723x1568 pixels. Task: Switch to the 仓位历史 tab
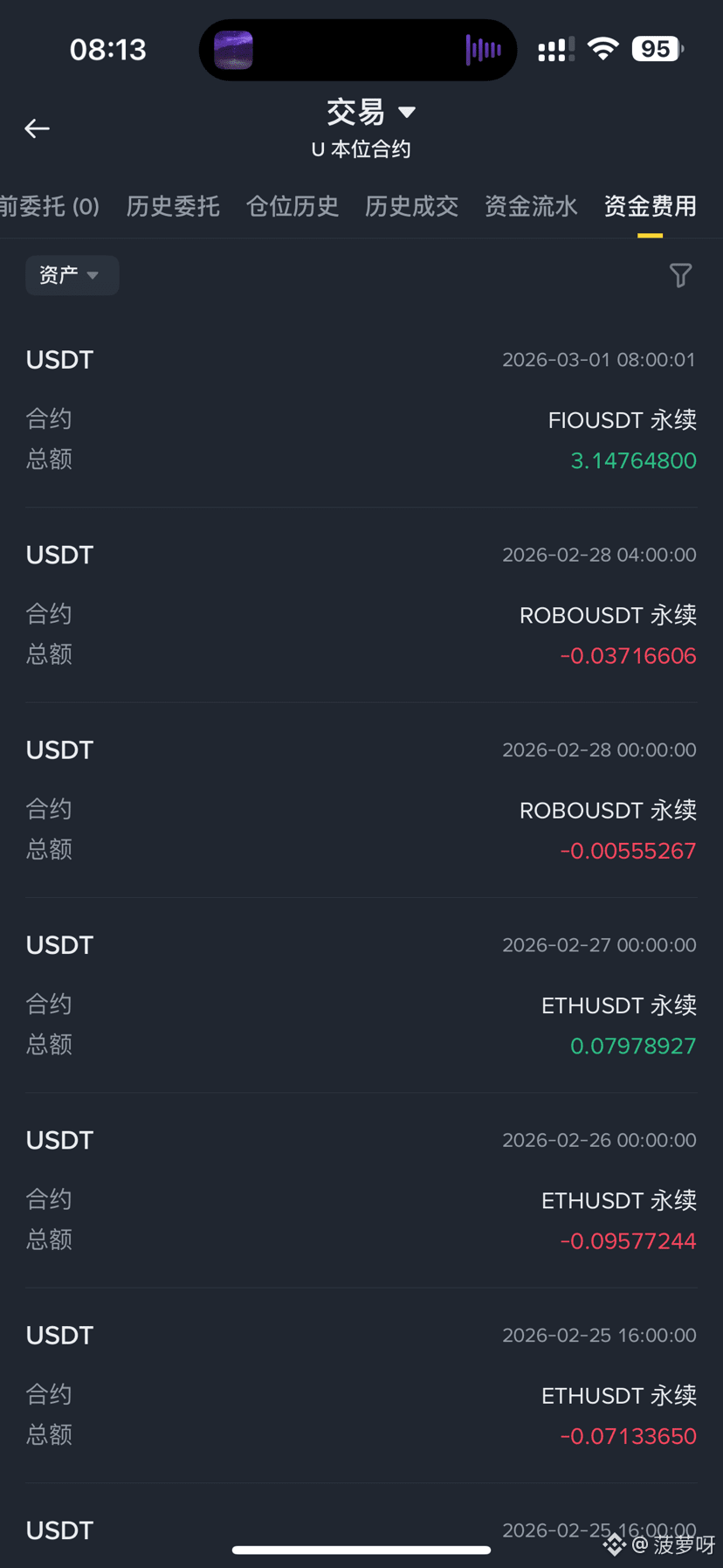click(293, 206)
